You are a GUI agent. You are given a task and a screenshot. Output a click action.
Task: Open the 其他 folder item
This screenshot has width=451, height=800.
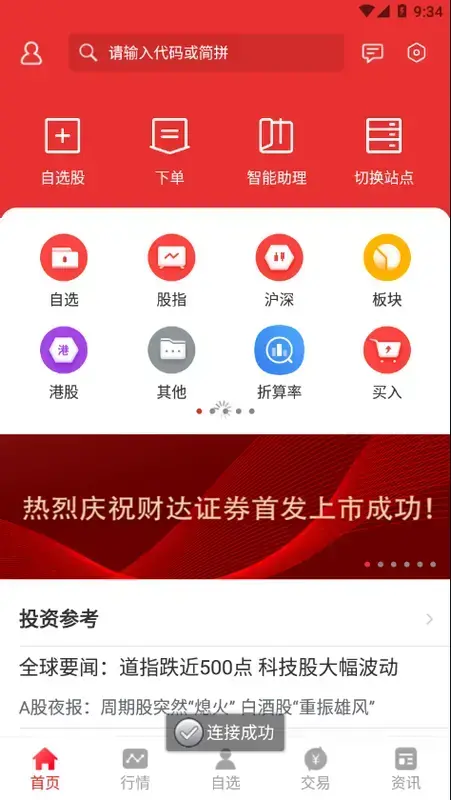(171, 363)
